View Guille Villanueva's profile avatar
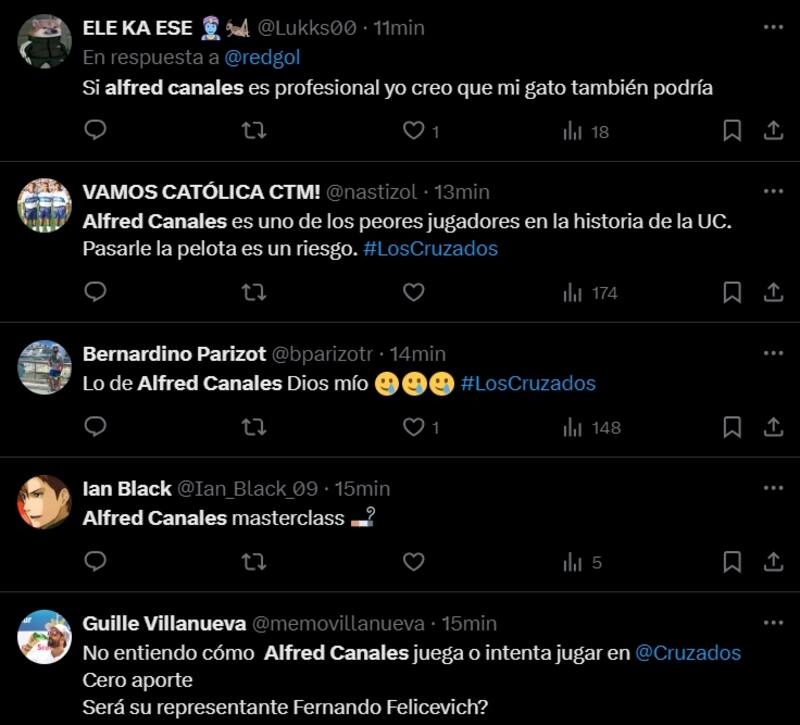The width and height of the screenshot is (800, 725). 44,637
